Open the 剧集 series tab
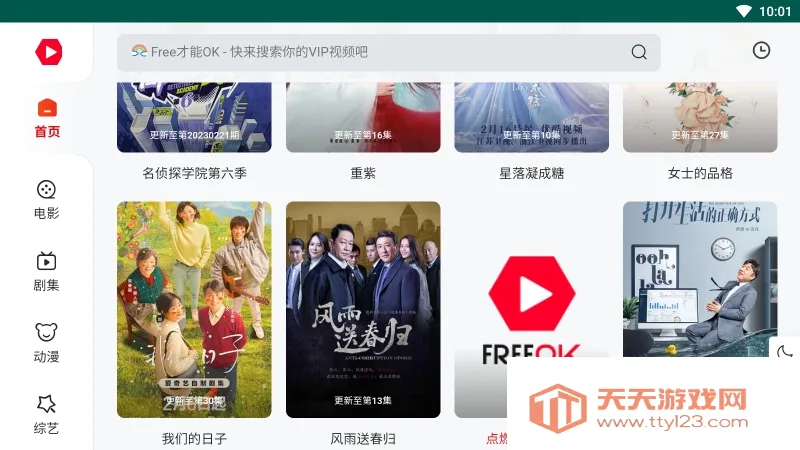Screen dimensions: 800x450 46,271
